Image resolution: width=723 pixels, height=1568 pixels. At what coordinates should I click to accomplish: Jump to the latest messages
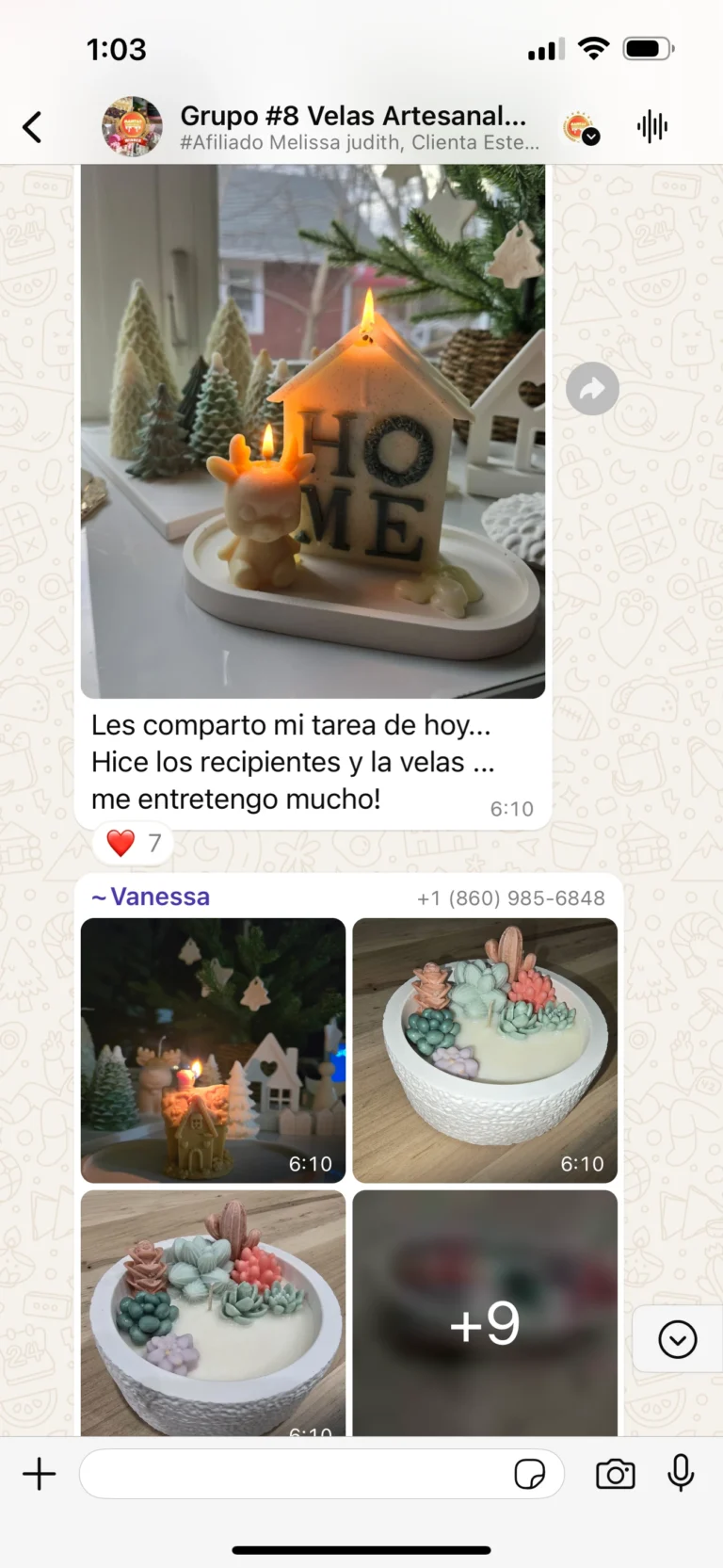pos(677,1338)
